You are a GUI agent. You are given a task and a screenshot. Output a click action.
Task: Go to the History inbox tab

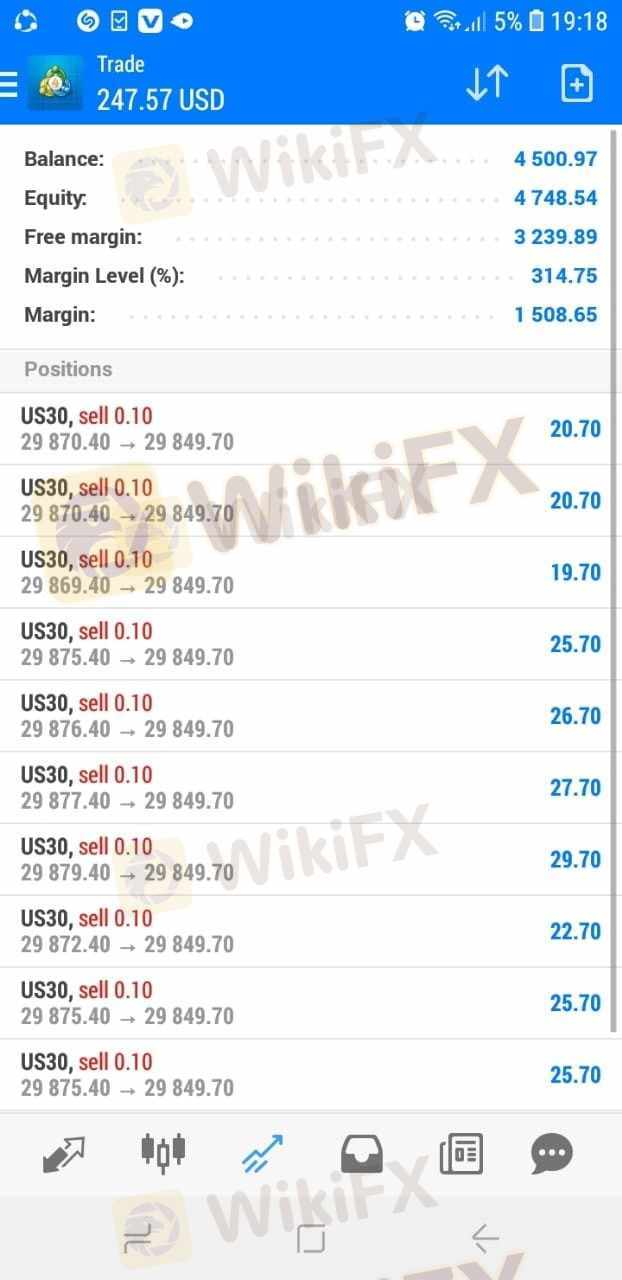point(362,1154)
